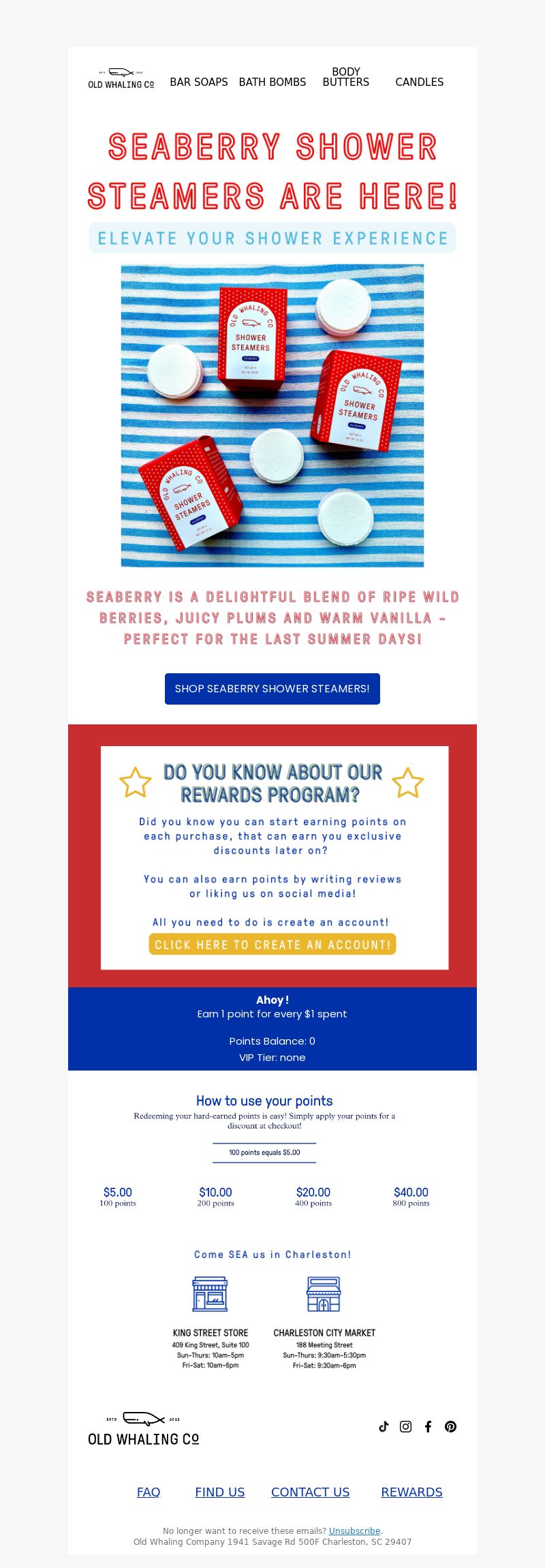Open the Rewards footer link

click(411, 1492)
